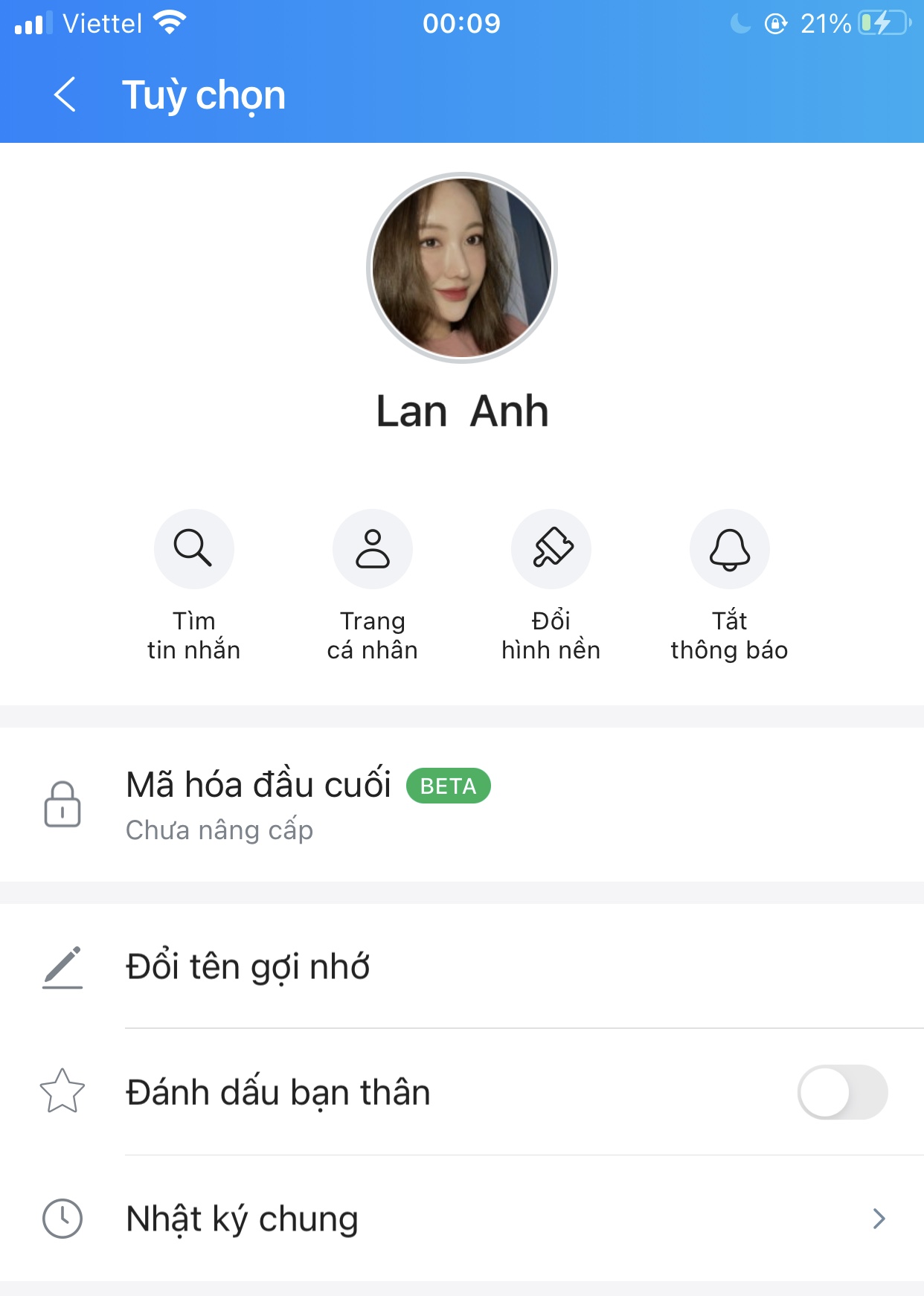Image resolution: width=924 pixels, height=1296 pixels.
Task: Change chat wallpaper via Đổi hình nền
Action: click(551, 549)
